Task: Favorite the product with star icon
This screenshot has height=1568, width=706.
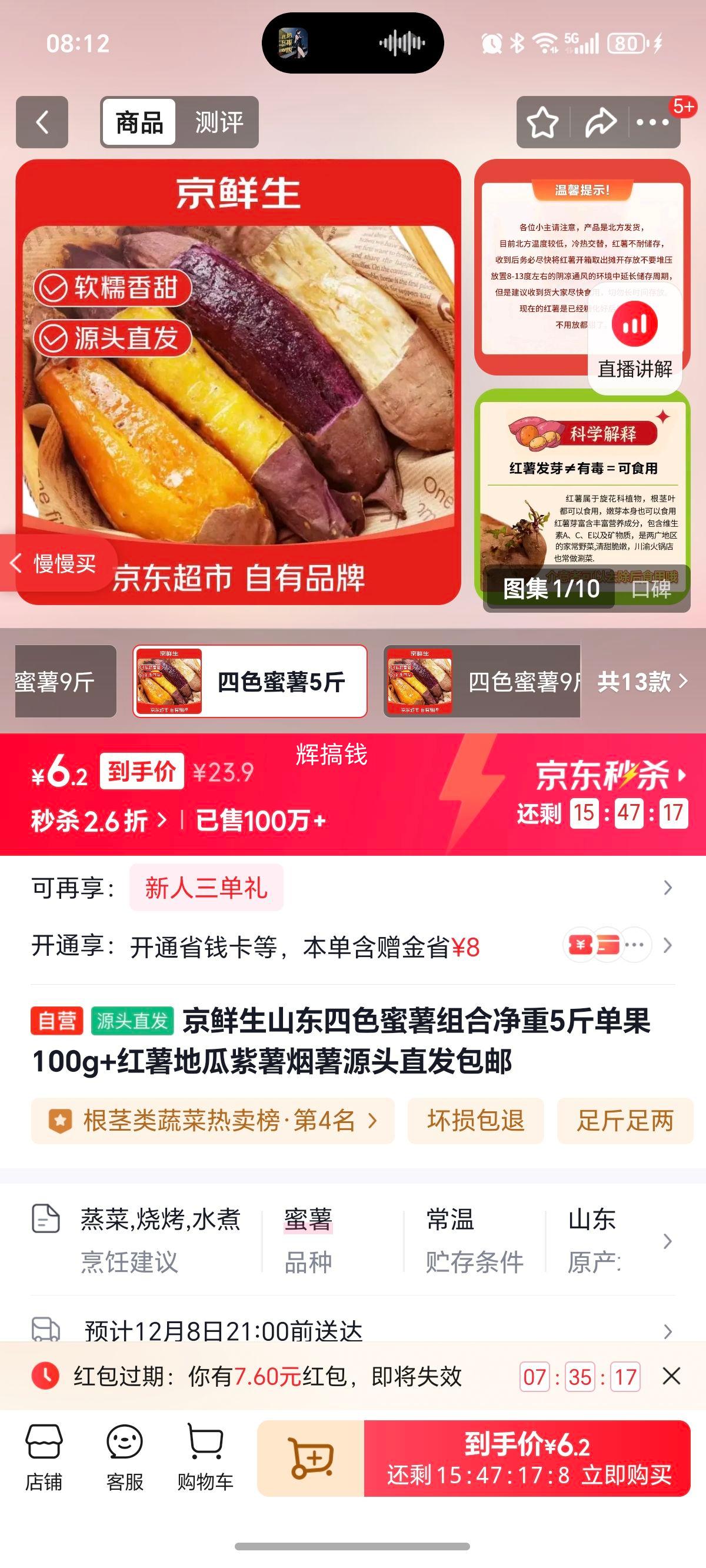Action: (x=544, y=123)
